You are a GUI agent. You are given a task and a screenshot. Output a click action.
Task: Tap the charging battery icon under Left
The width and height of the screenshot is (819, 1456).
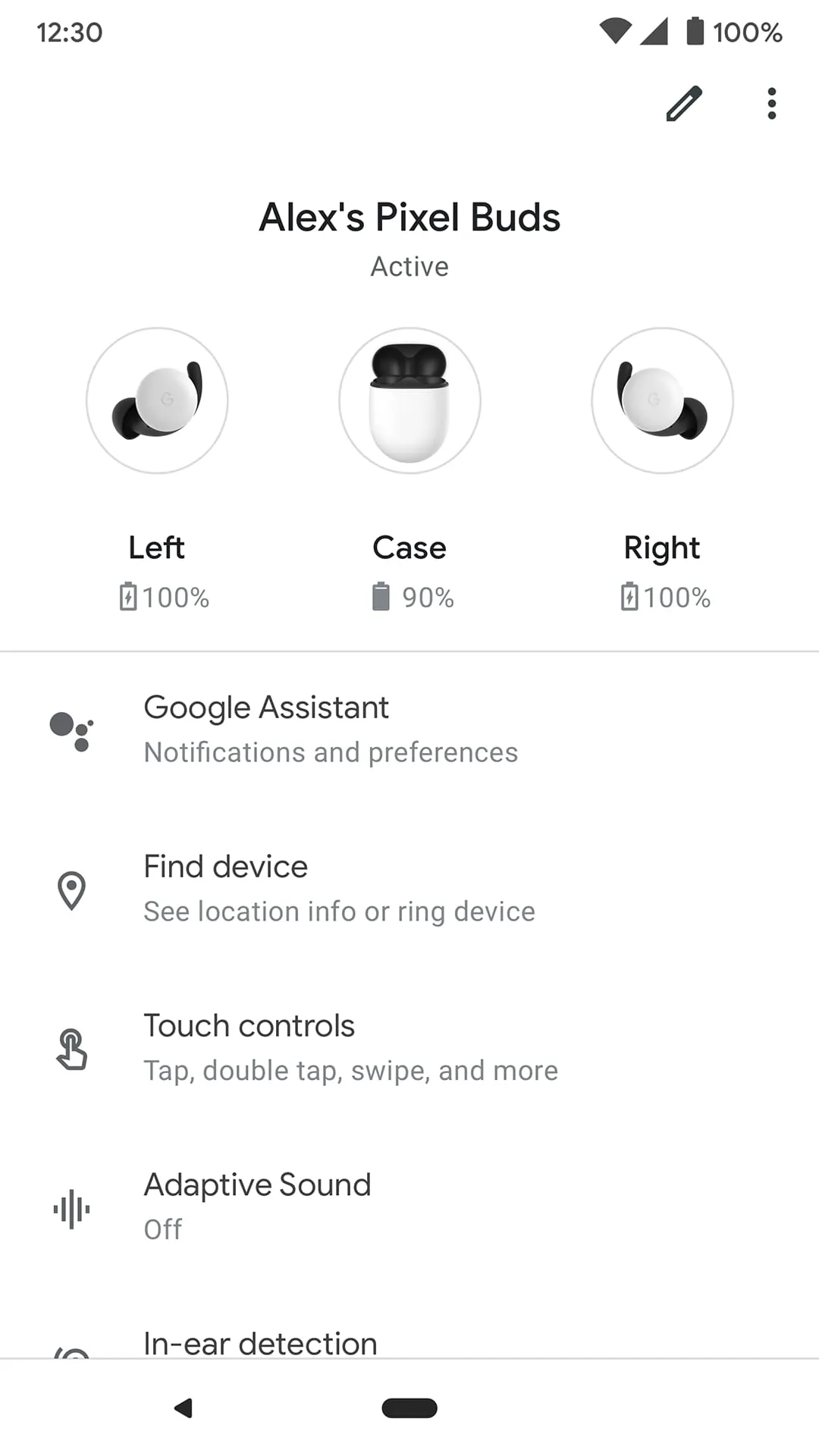(x=129, y=598)
